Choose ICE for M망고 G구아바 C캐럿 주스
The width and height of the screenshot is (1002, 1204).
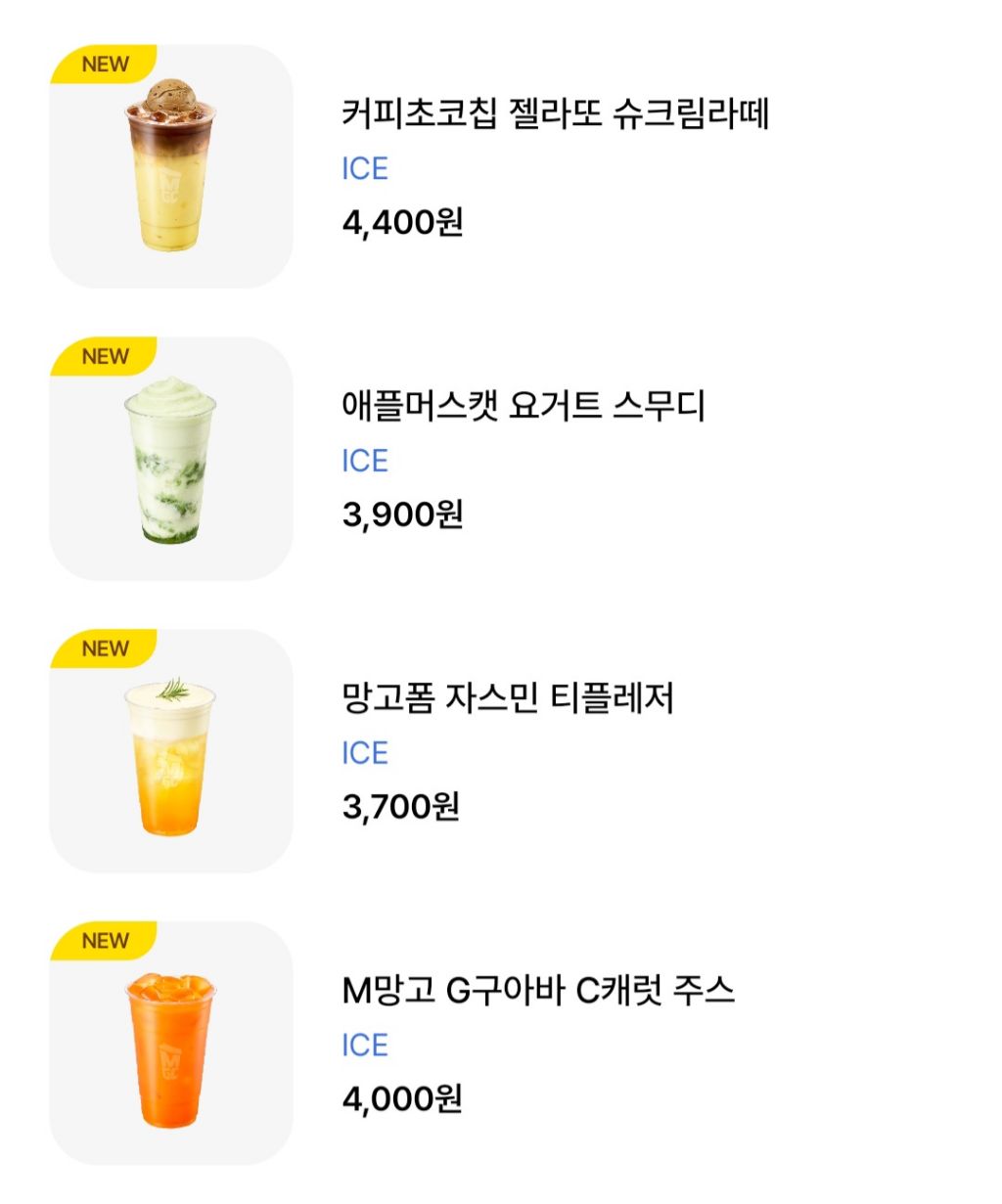[x=365, y=1045]
